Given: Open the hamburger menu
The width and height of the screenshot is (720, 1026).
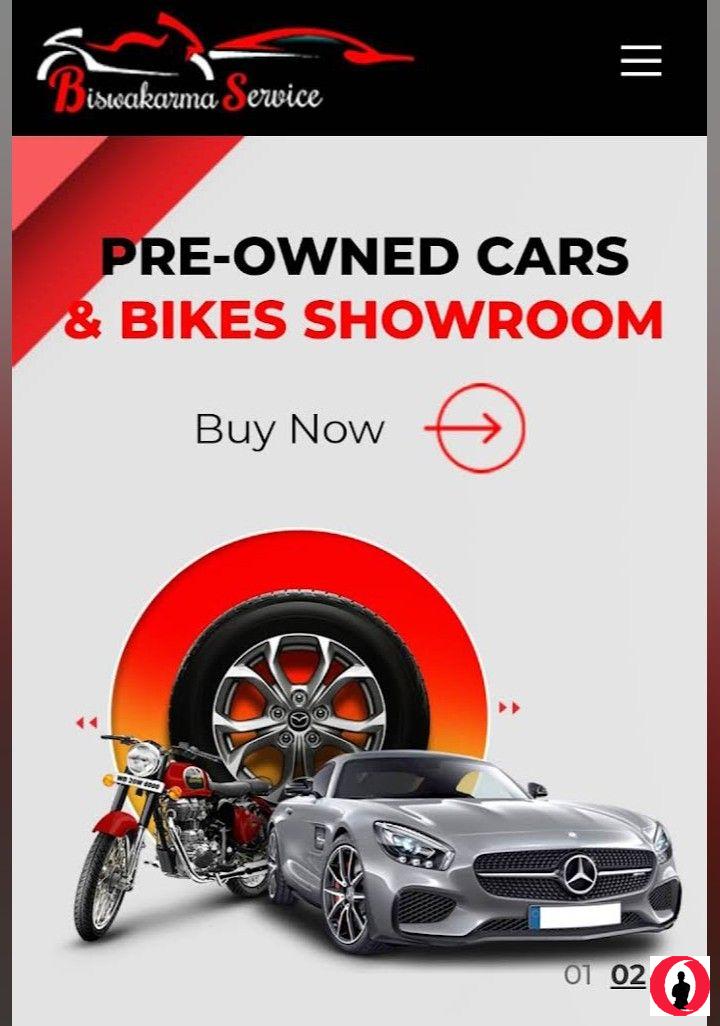Looking at the screenshot, I should point(641,61).
